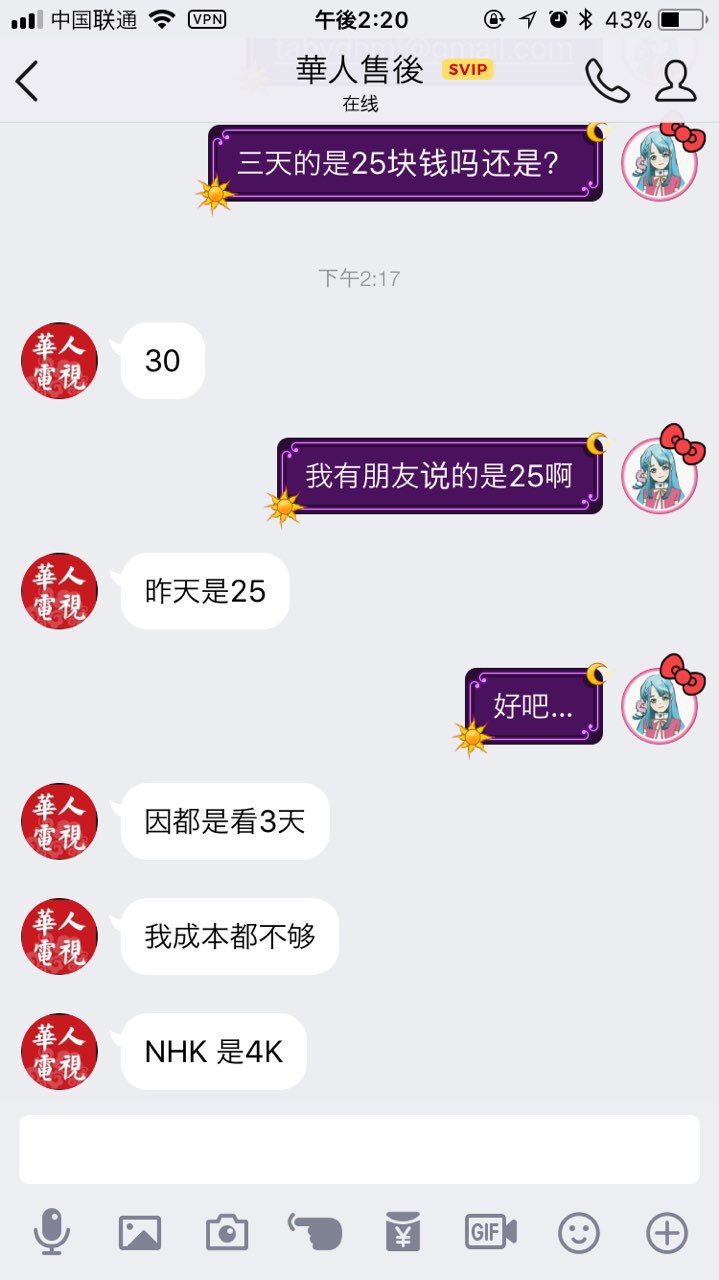Tap the message text input field
The image size is (719, 1280).
tap(359, 1149)
